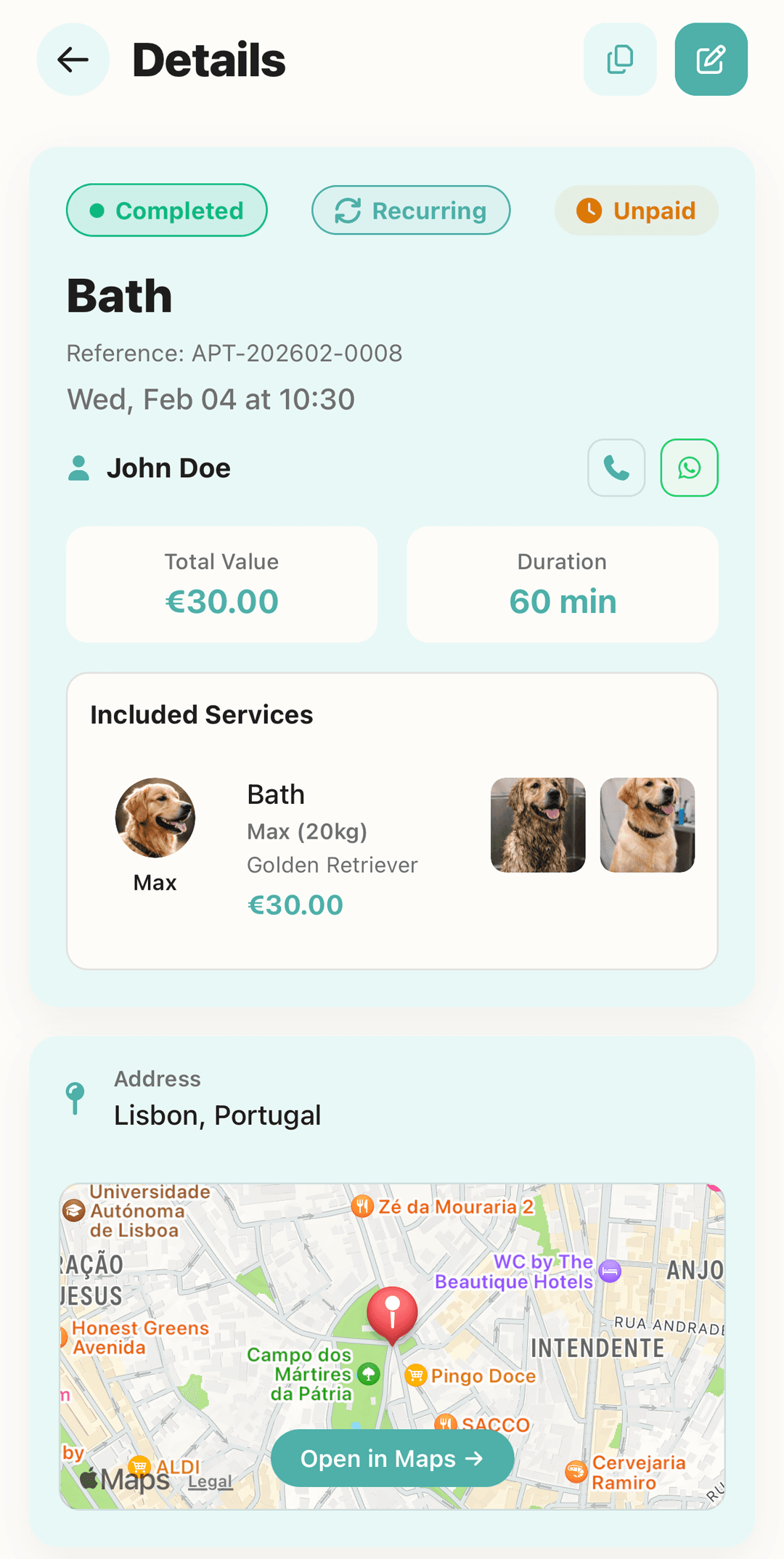Tap the back arrow to return
This screenshot has width=784, height=1559.
click(x=73, y=60)
